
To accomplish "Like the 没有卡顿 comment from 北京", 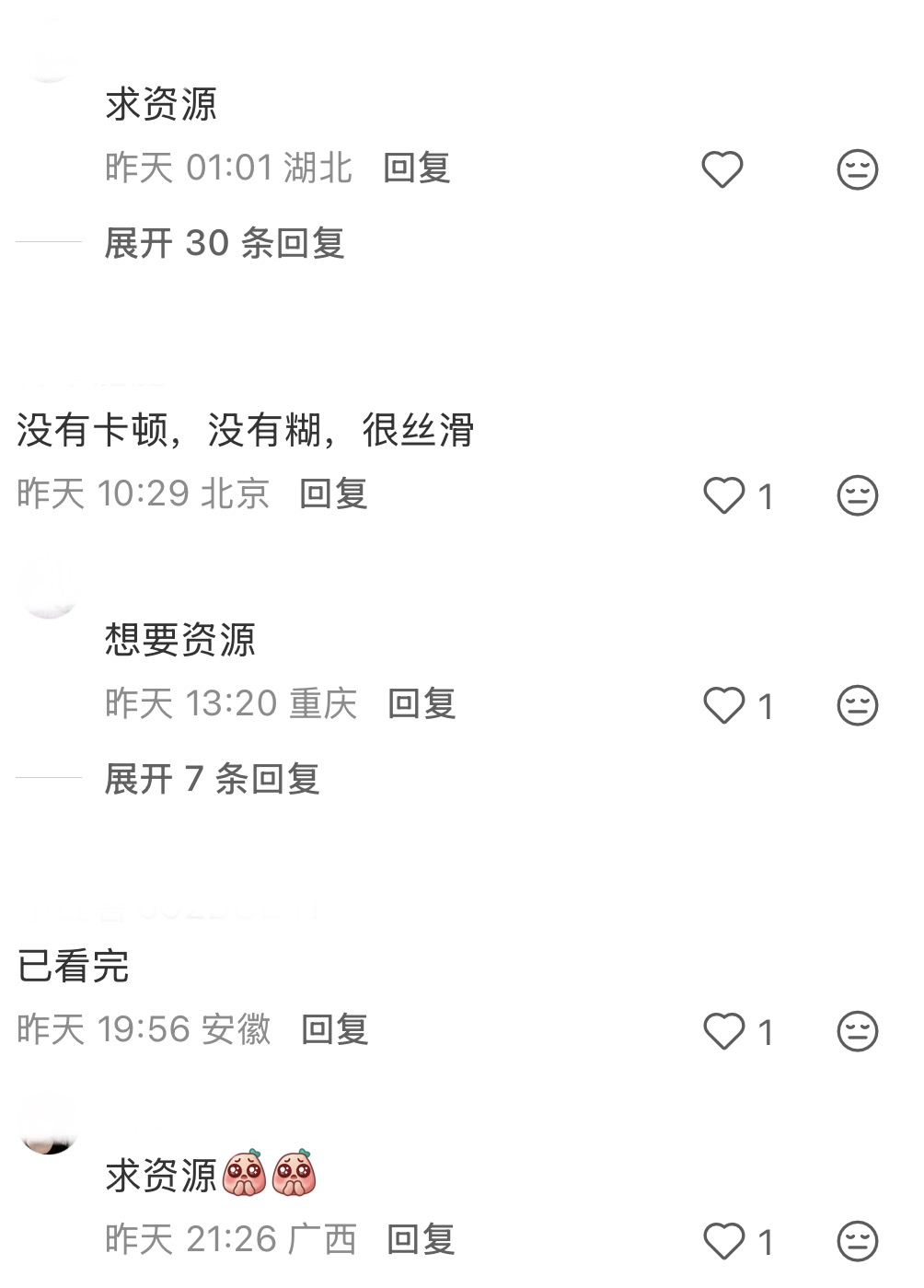I will [724, 495].
